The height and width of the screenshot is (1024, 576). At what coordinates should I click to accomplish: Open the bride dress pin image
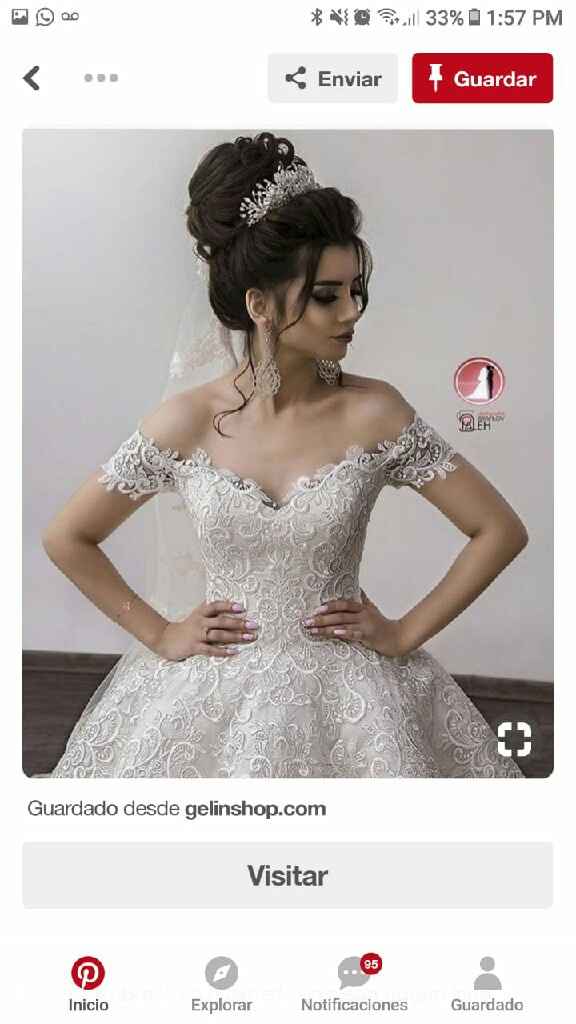(x=288, y=453)
